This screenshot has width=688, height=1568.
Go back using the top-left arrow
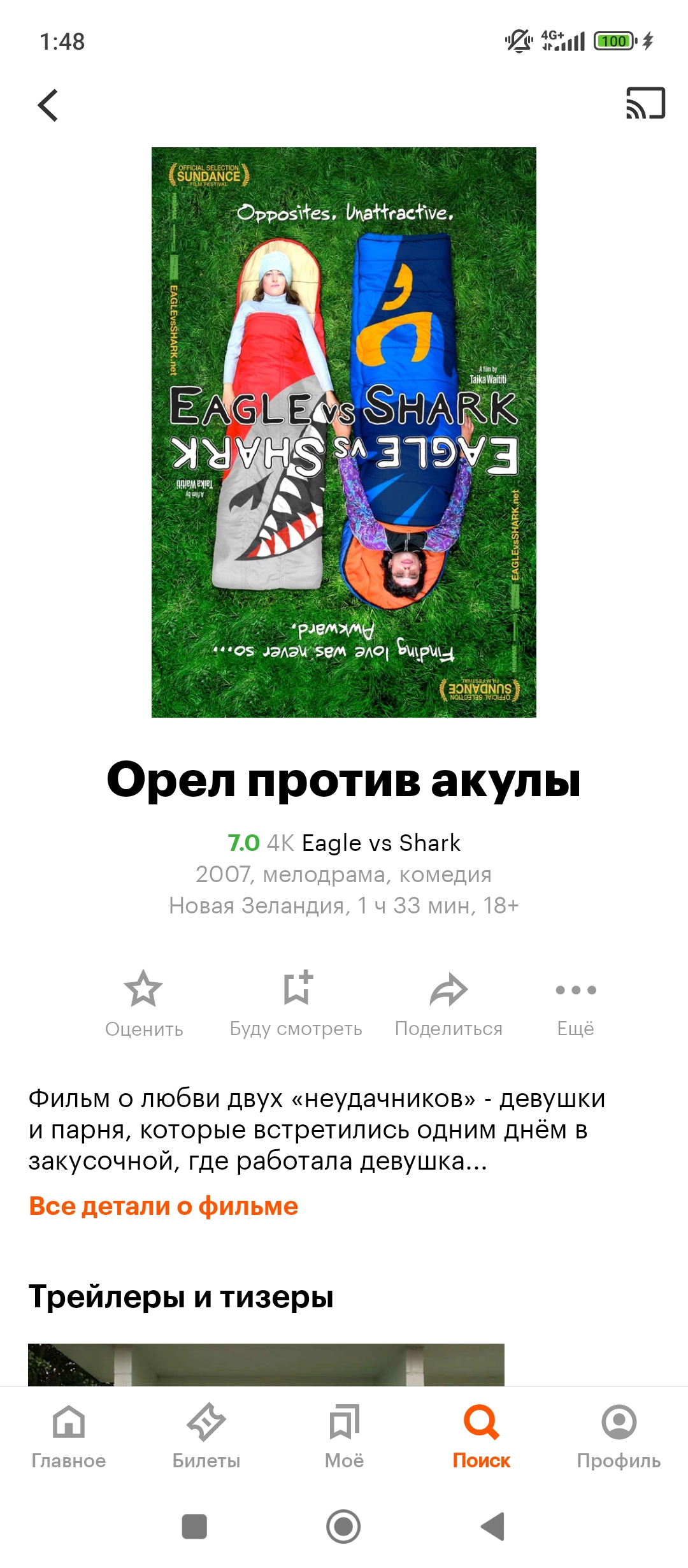(x=48, y=105)
